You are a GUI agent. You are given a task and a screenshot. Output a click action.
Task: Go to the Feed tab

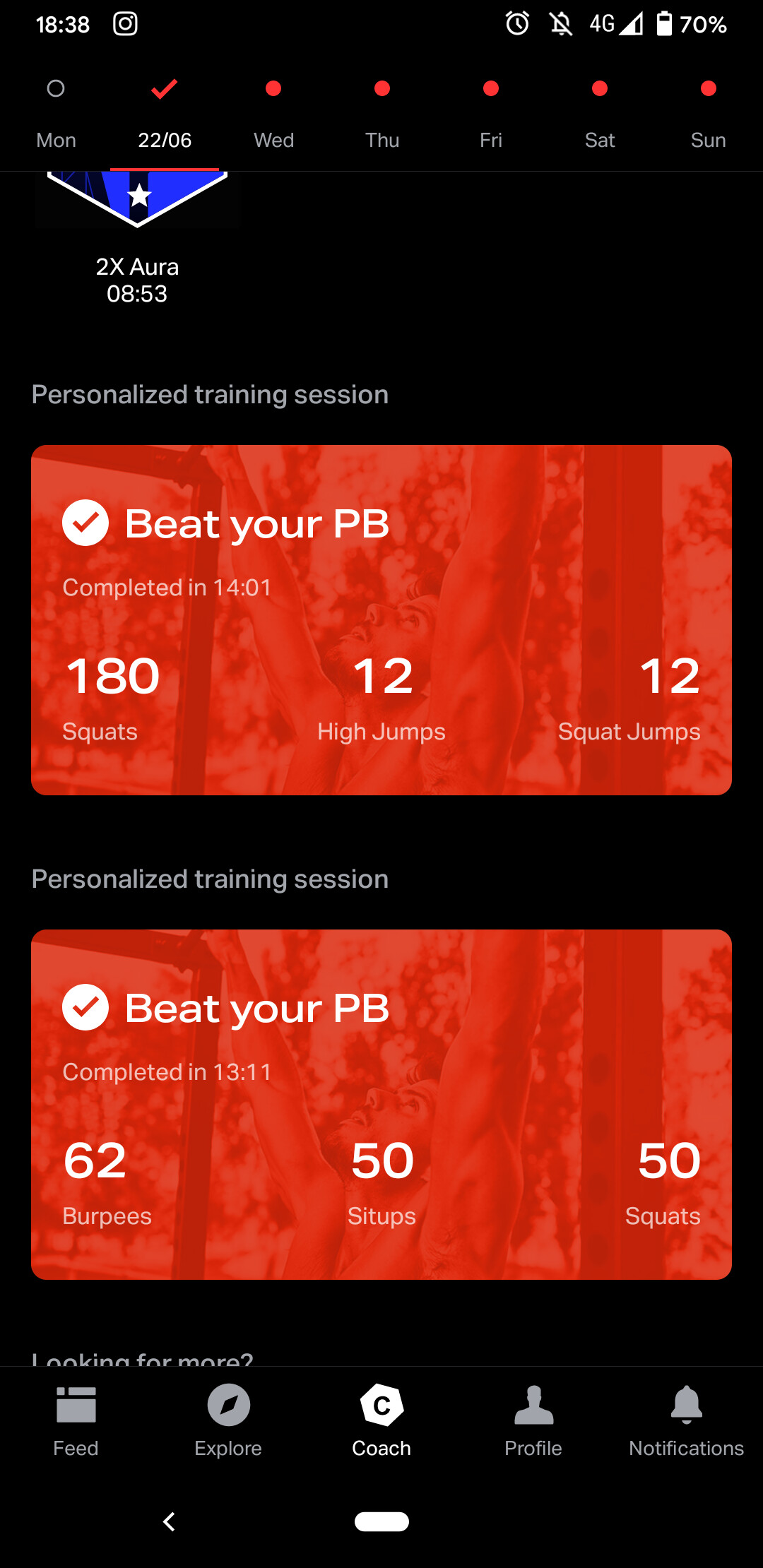point(76,1421)
